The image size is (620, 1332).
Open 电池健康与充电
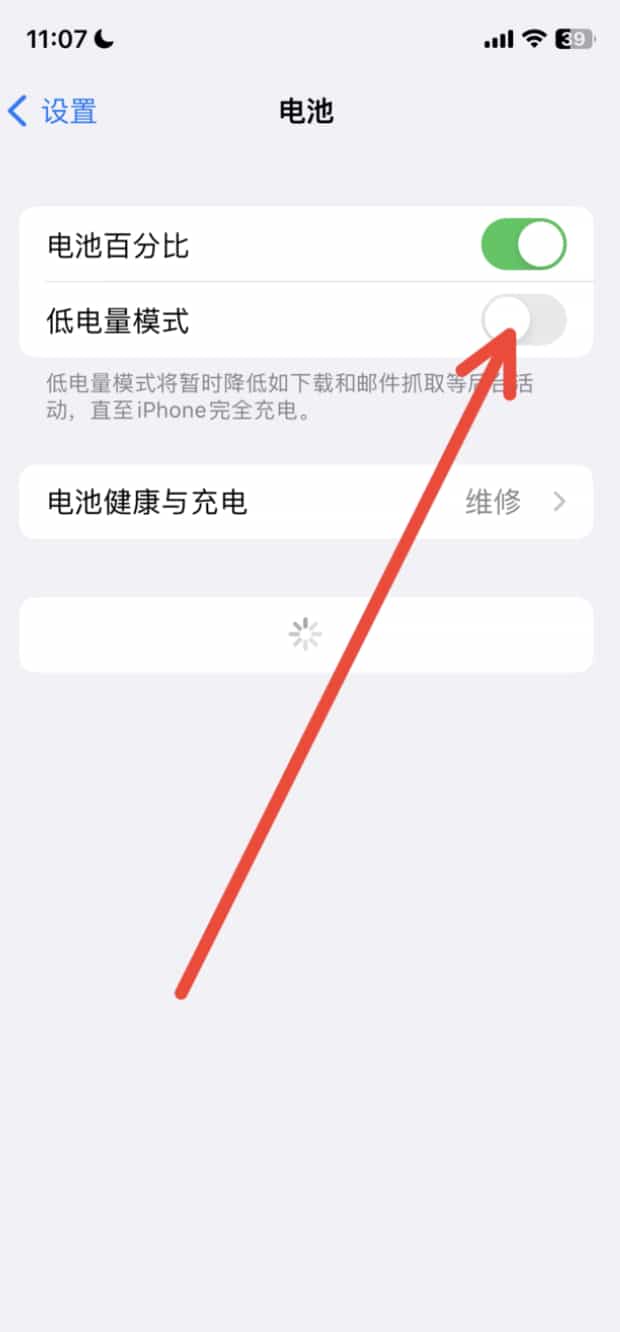click(x=306, y=501)
